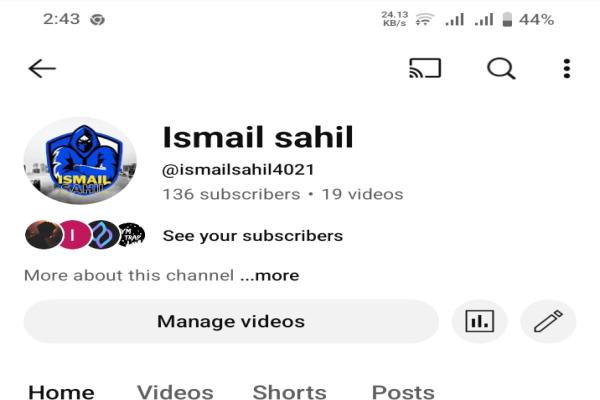Select the Home tab
Image resolution: width=600 pixels, height=400 pixels.
coord(61,392)
